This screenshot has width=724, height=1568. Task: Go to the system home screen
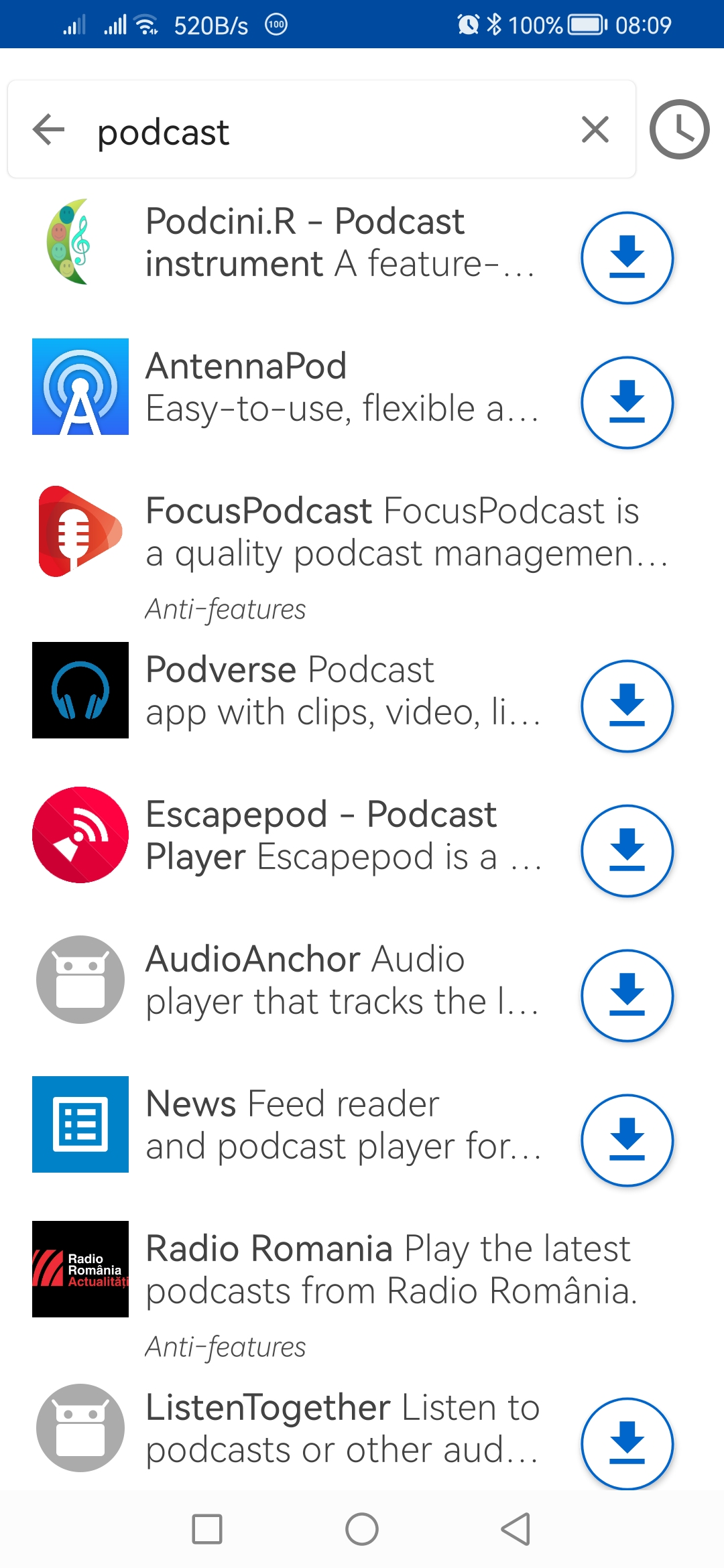pos(362,1529)
